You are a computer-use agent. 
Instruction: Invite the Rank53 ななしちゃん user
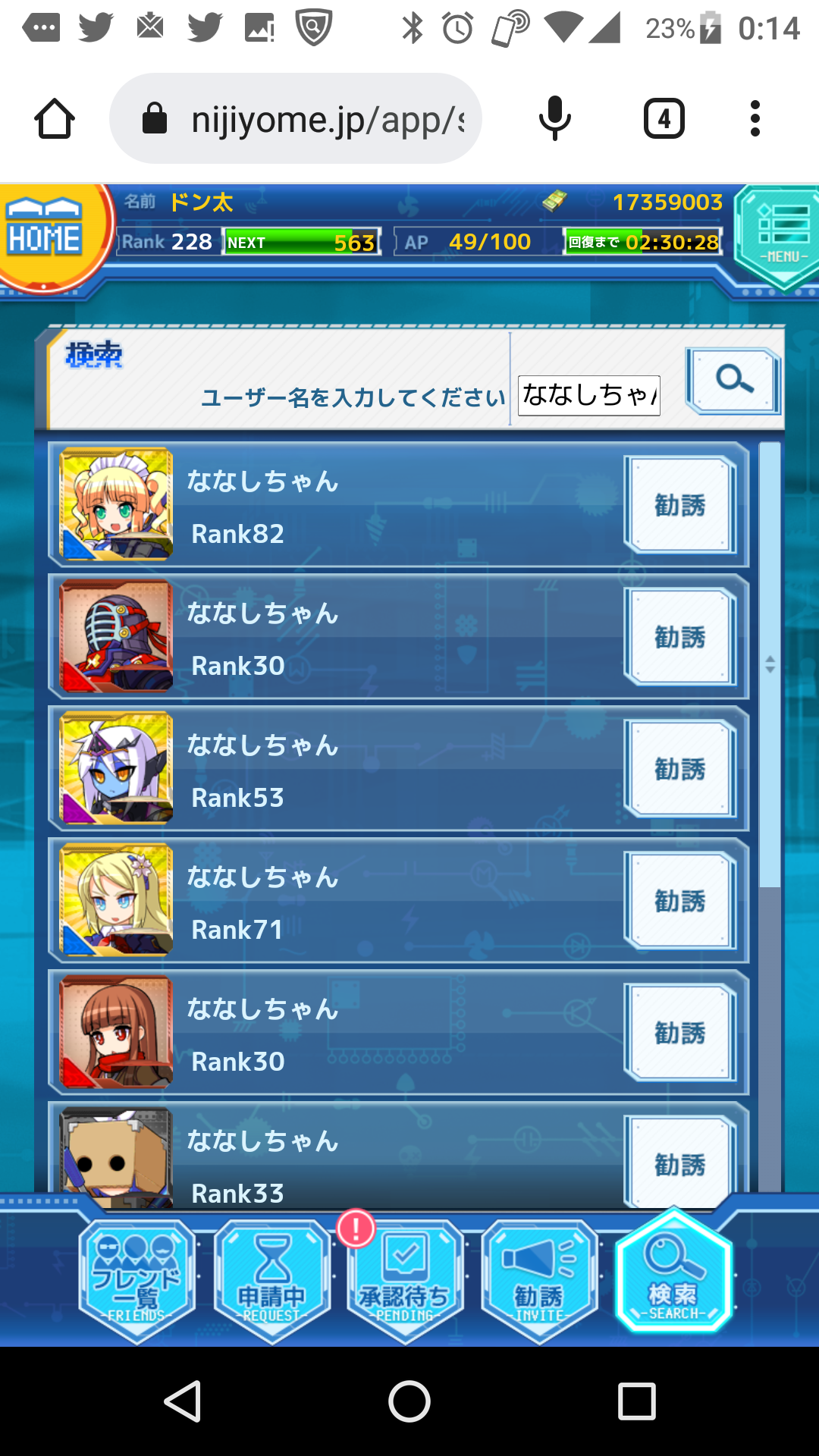tap(680, 768)
